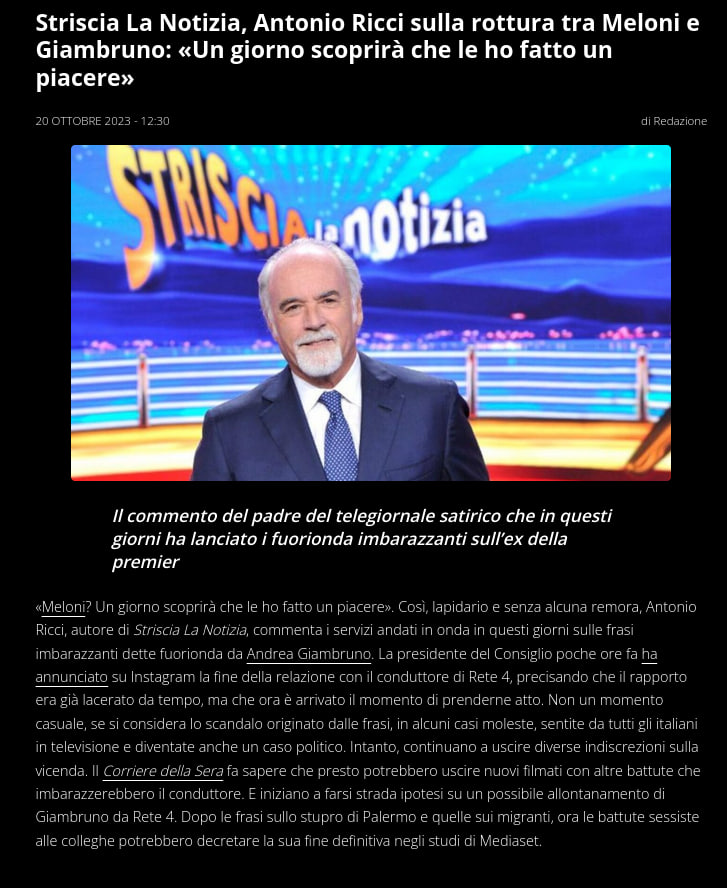Follow the 'ha annunciato' link
The height and width of the screenshot is (888, 727).
click(x=649, y=654)
